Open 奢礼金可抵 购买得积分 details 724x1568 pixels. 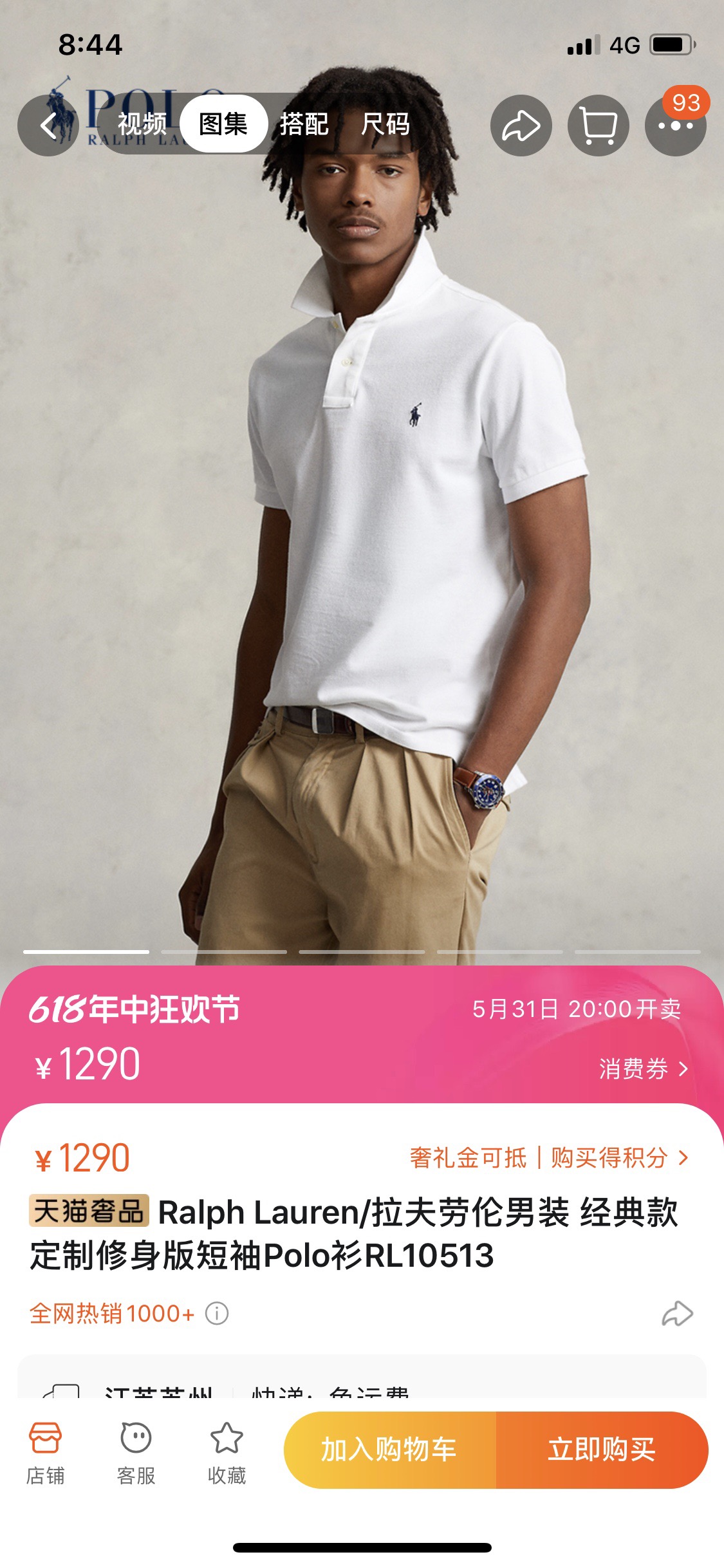pos(549,1157)
